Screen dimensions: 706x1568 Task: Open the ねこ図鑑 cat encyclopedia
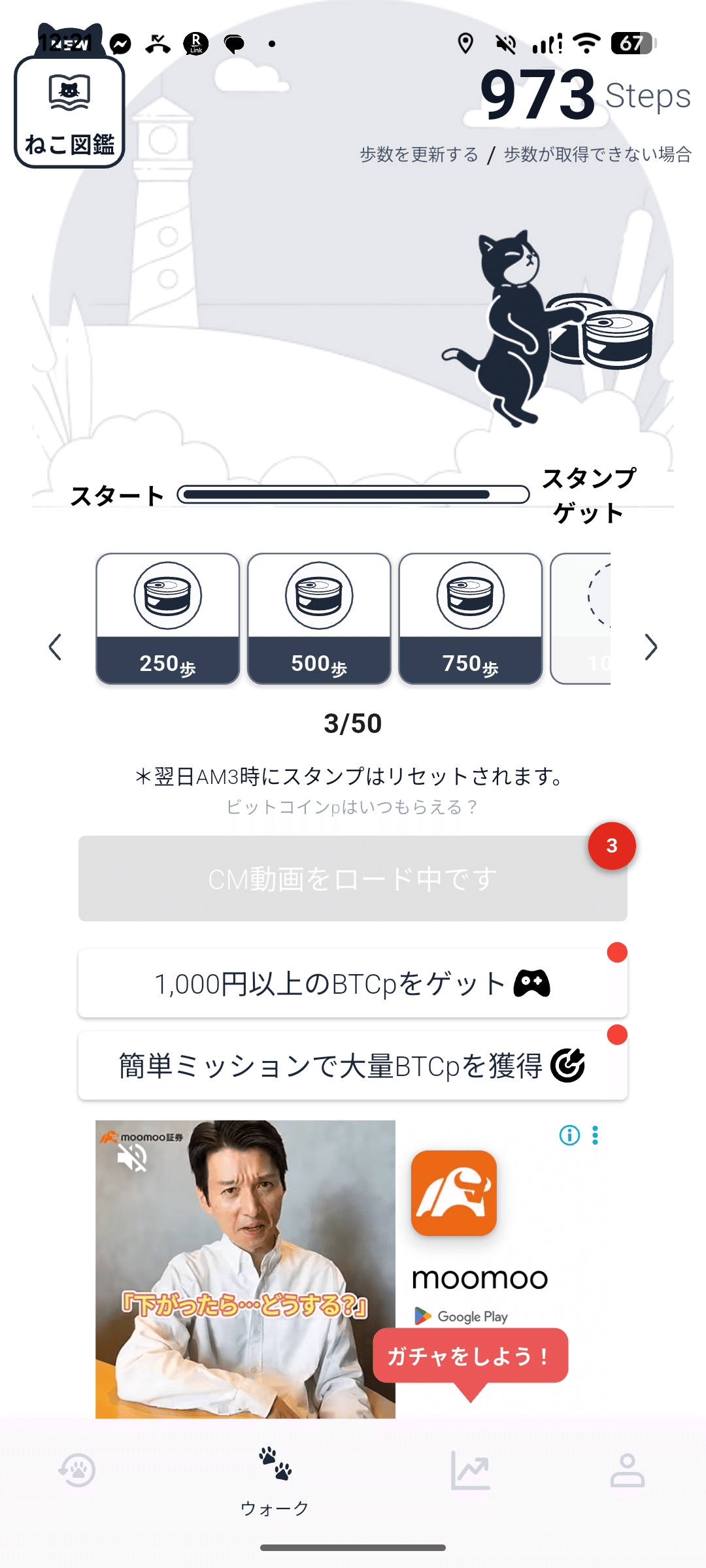(69, 110)
